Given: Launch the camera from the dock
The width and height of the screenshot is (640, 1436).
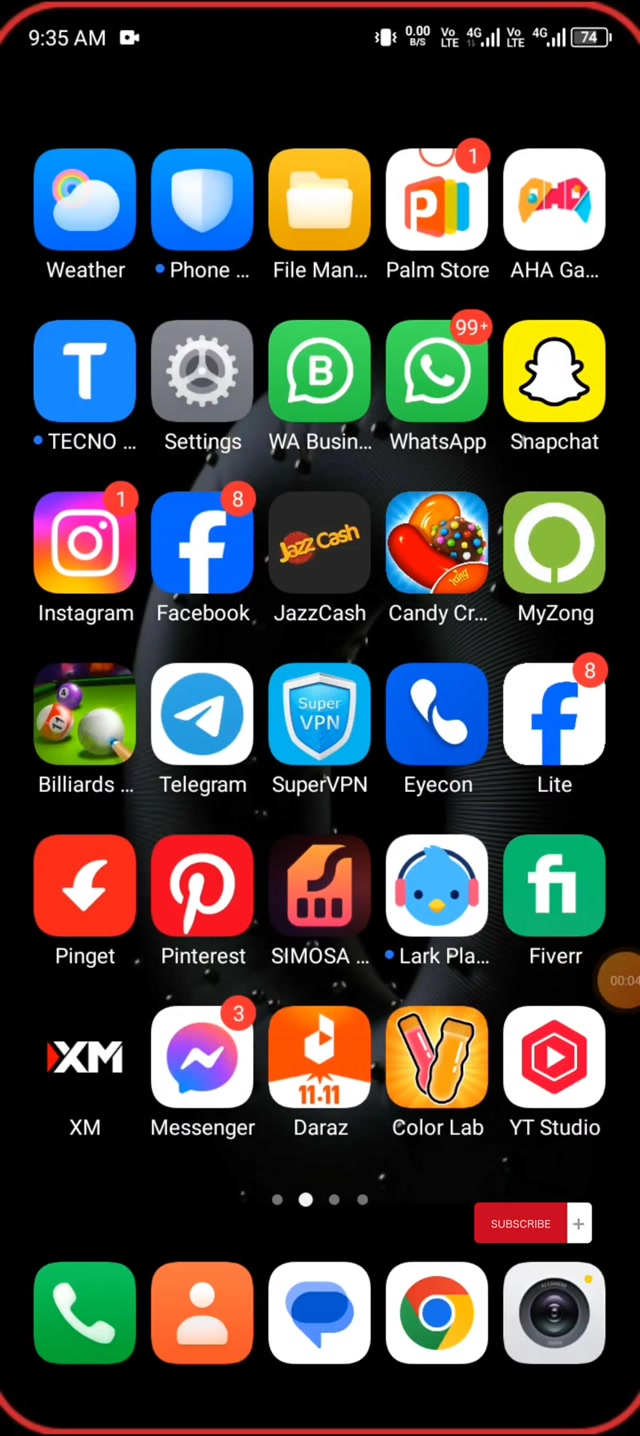Looking at the screenshot, I should (554, 1312).
